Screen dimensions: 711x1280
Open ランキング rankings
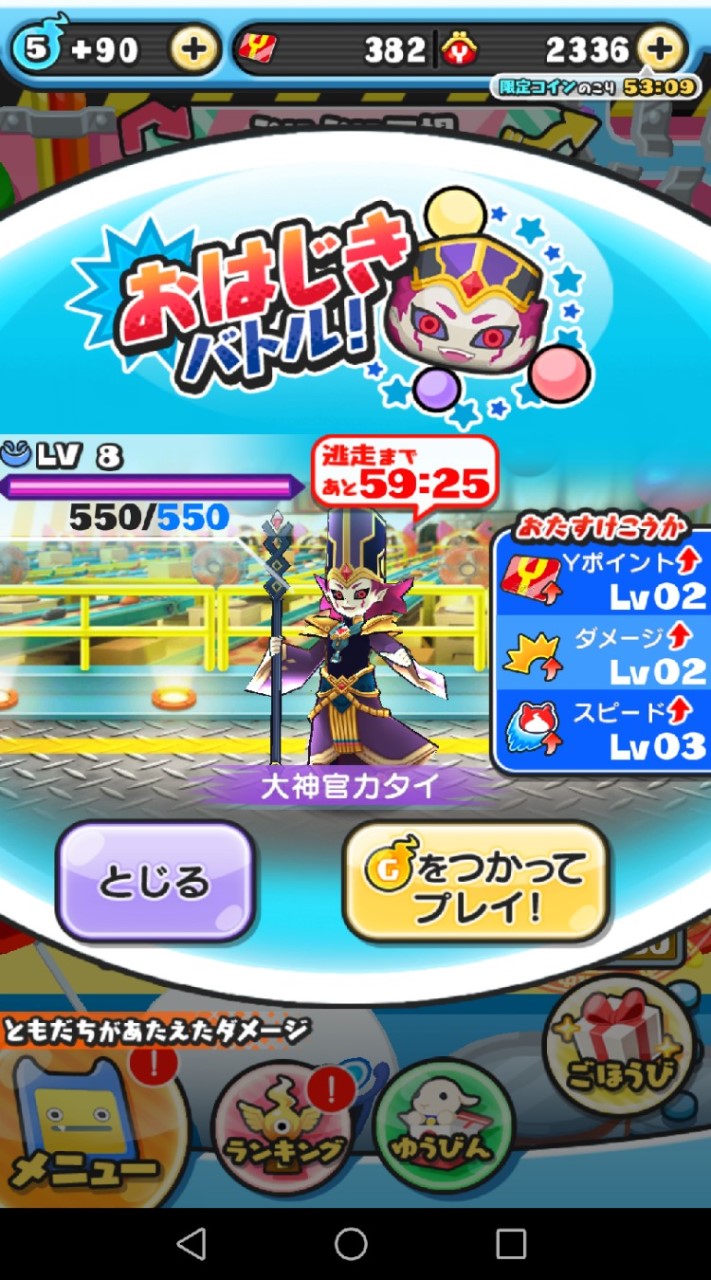[x=282, y=1125]
